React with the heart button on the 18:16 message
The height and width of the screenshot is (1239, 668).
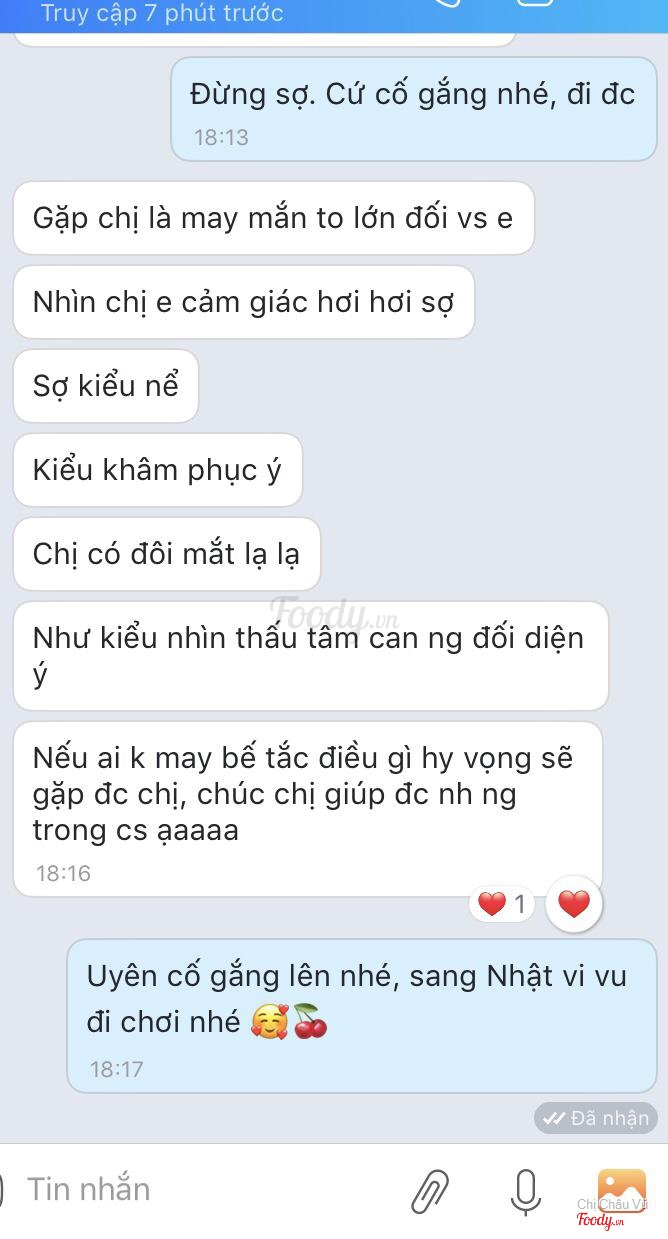574,904
